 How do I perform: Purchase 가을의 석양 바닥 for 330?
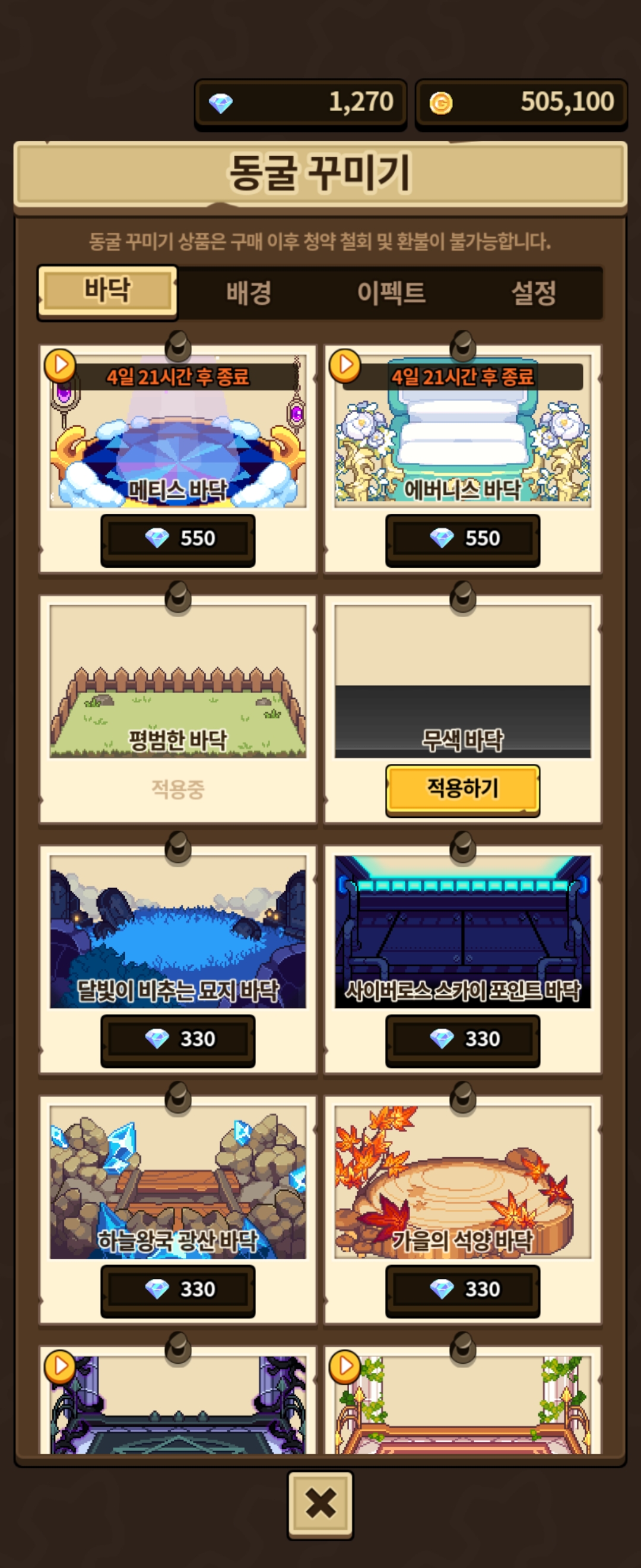[462, 1289]
